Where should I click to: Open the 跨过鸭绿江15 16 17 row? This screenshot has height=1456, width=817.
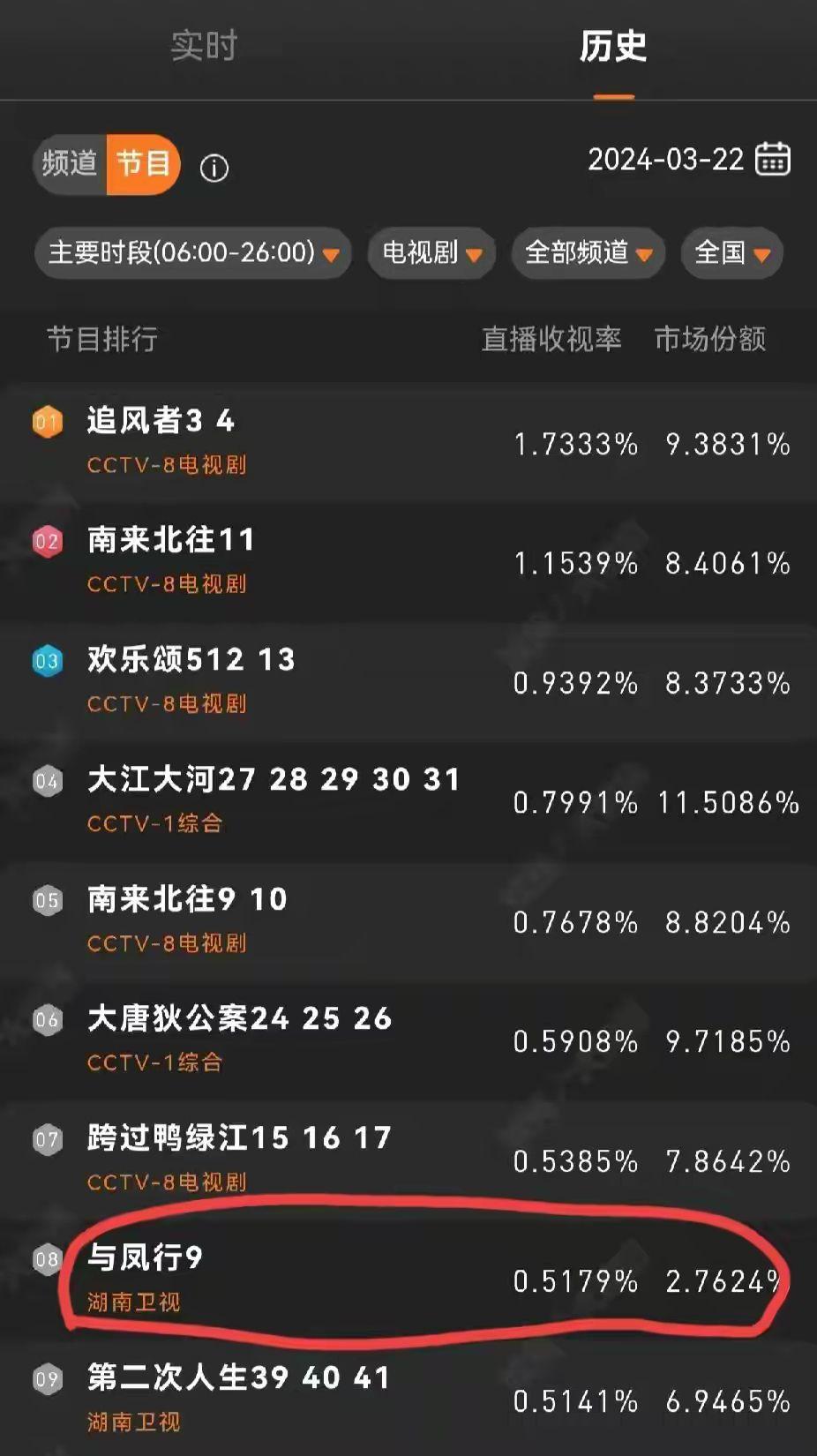(408, 1160)
